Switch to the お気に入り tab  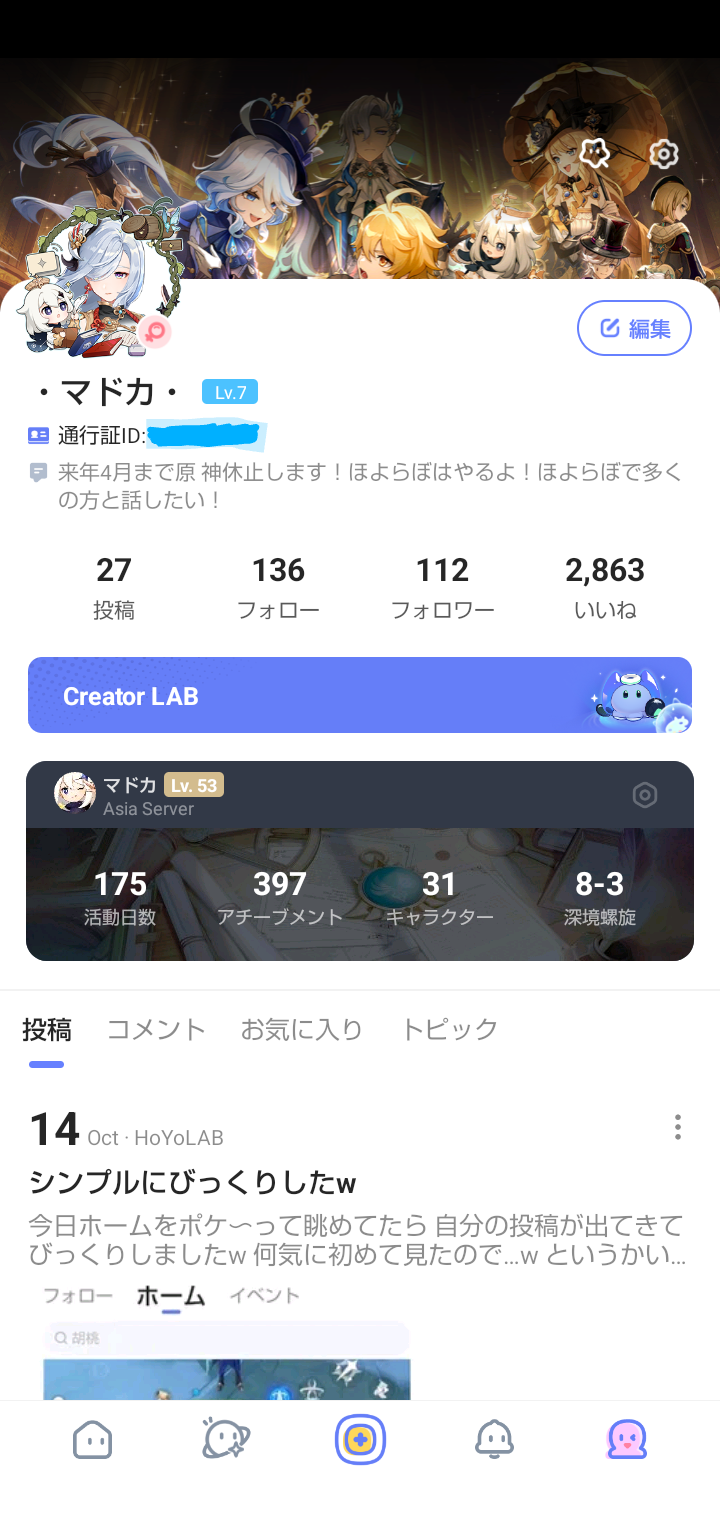pyautogui.click(x=302, y=1027)
